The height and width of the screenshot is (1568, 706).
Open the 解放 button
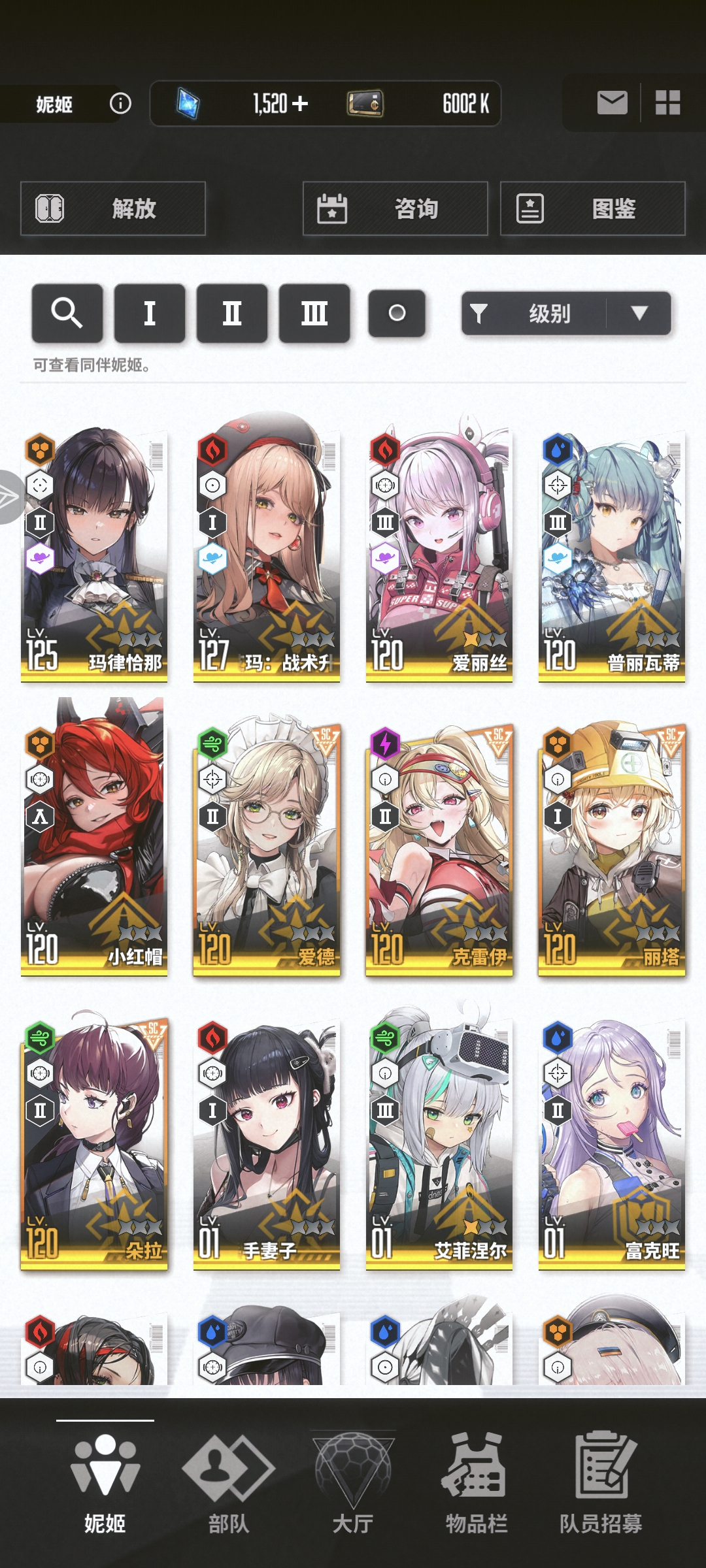click(113, 208)
